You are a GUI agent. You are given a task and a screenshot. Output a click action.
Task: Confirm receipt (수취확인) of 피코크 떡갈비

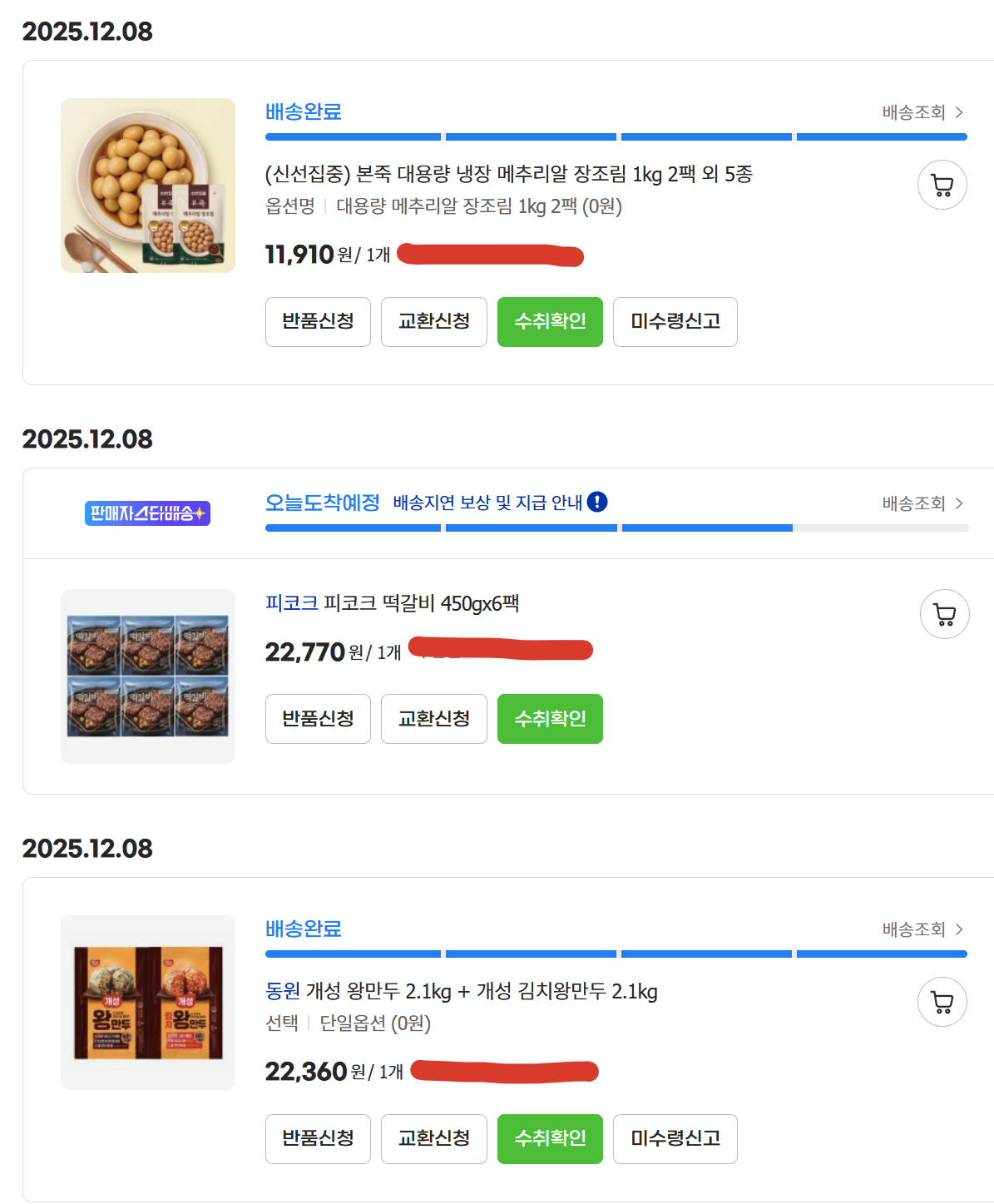pos(550,719)
